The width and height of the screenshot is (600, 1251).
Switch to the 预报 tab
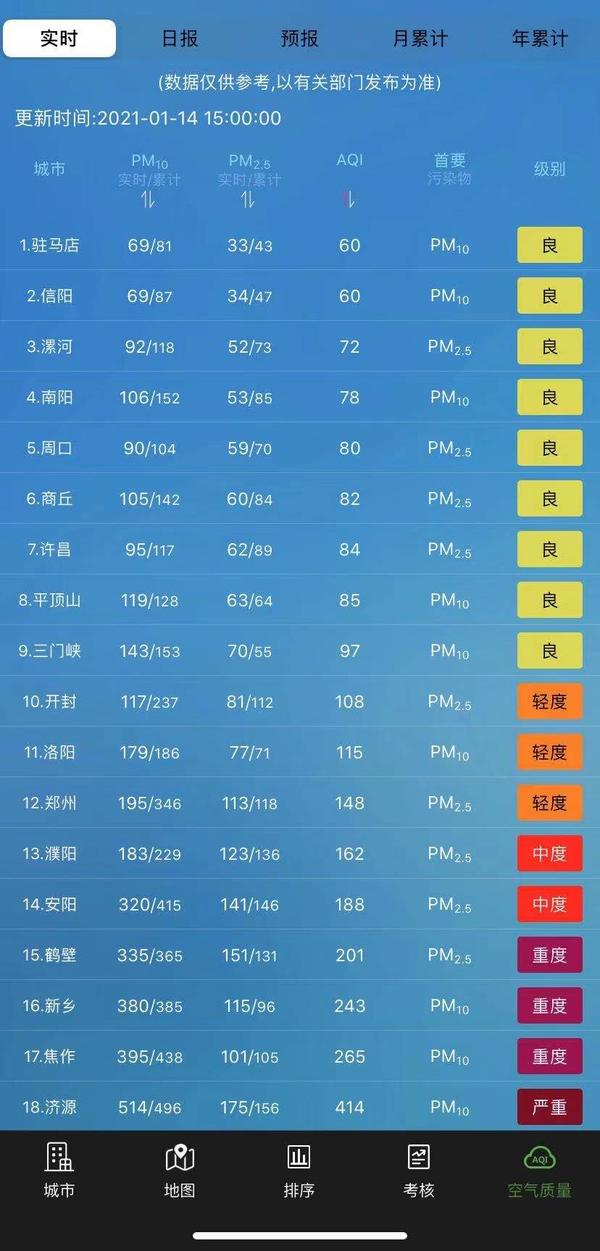(x=300, y=39)
